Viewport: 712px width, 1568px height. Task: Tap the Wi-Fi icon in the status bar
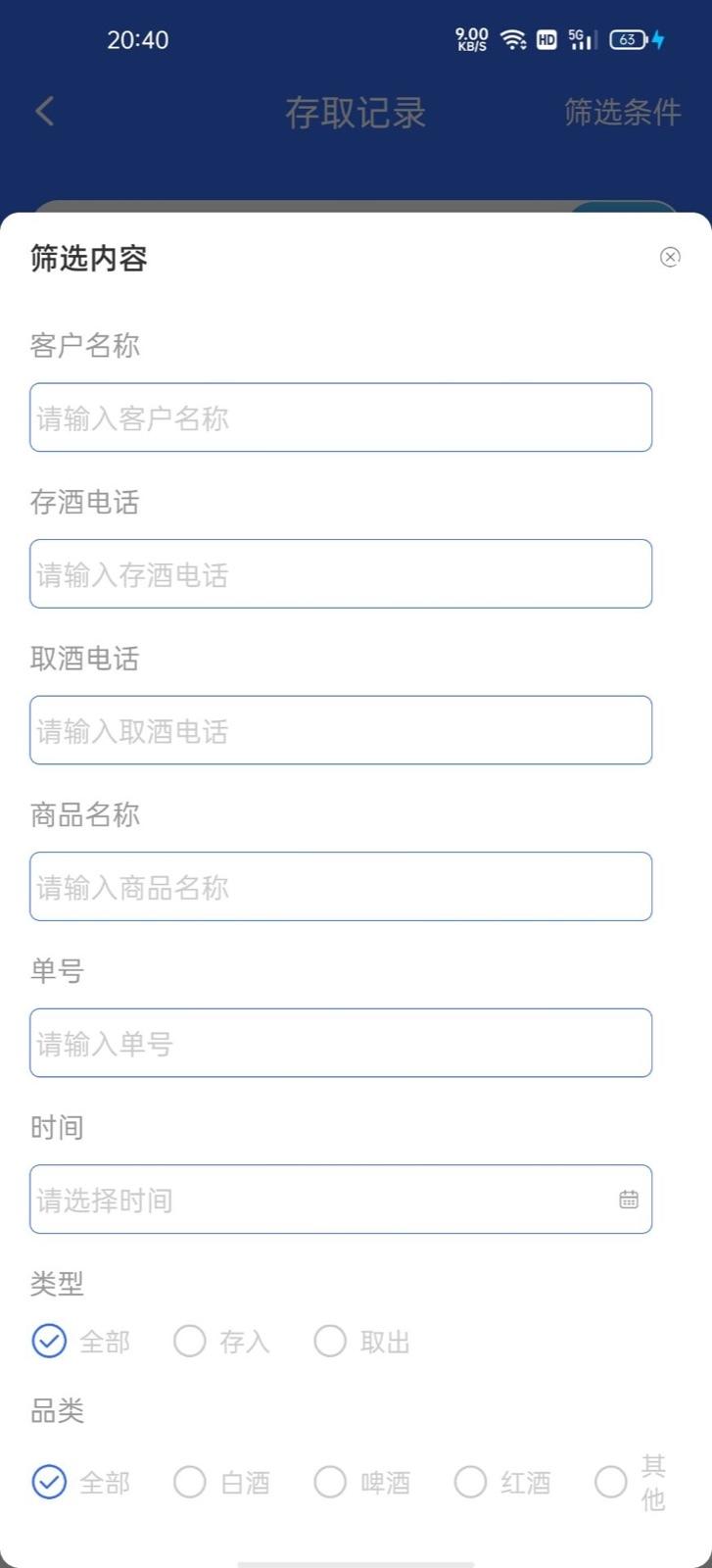pos(516,40)
